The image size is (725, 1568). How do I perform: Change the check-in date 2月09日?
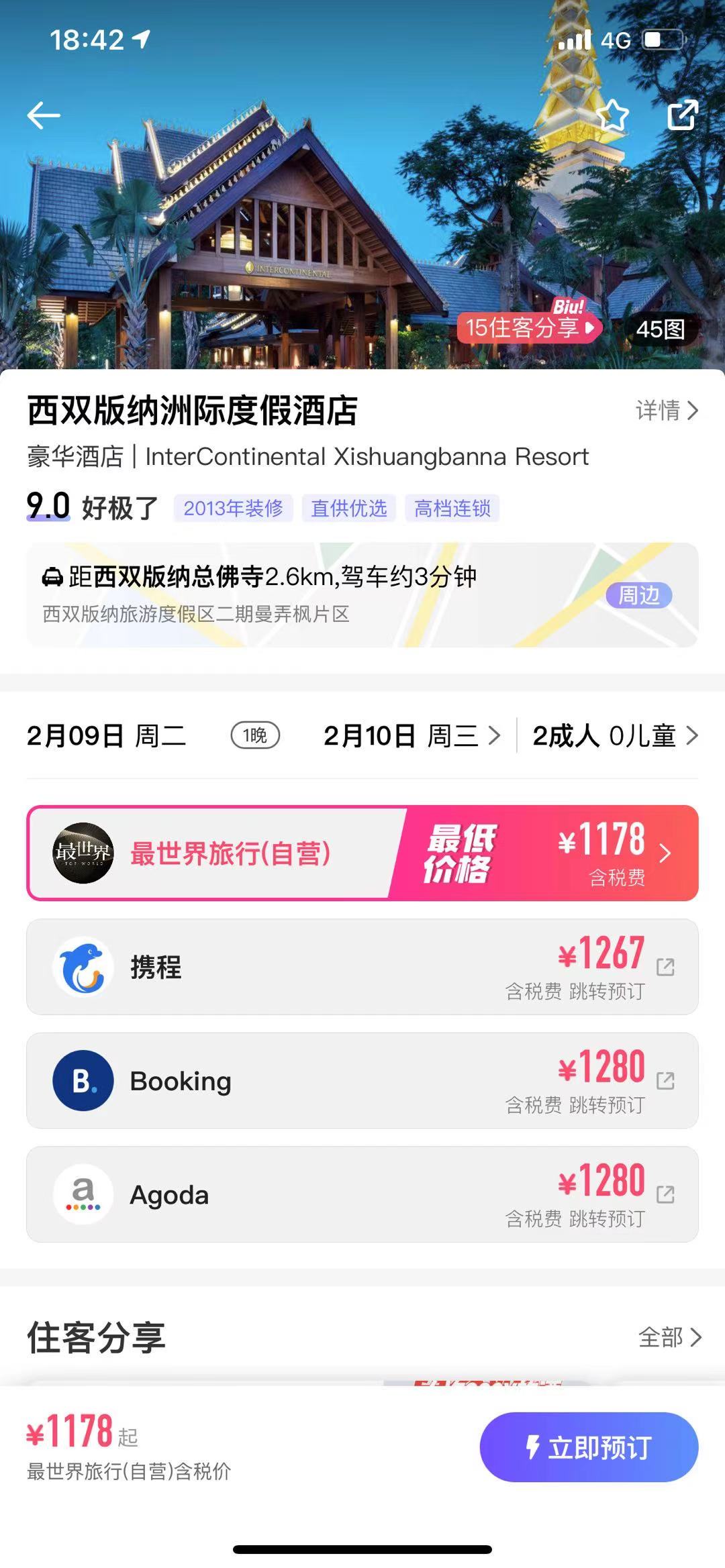coord(106,735)
